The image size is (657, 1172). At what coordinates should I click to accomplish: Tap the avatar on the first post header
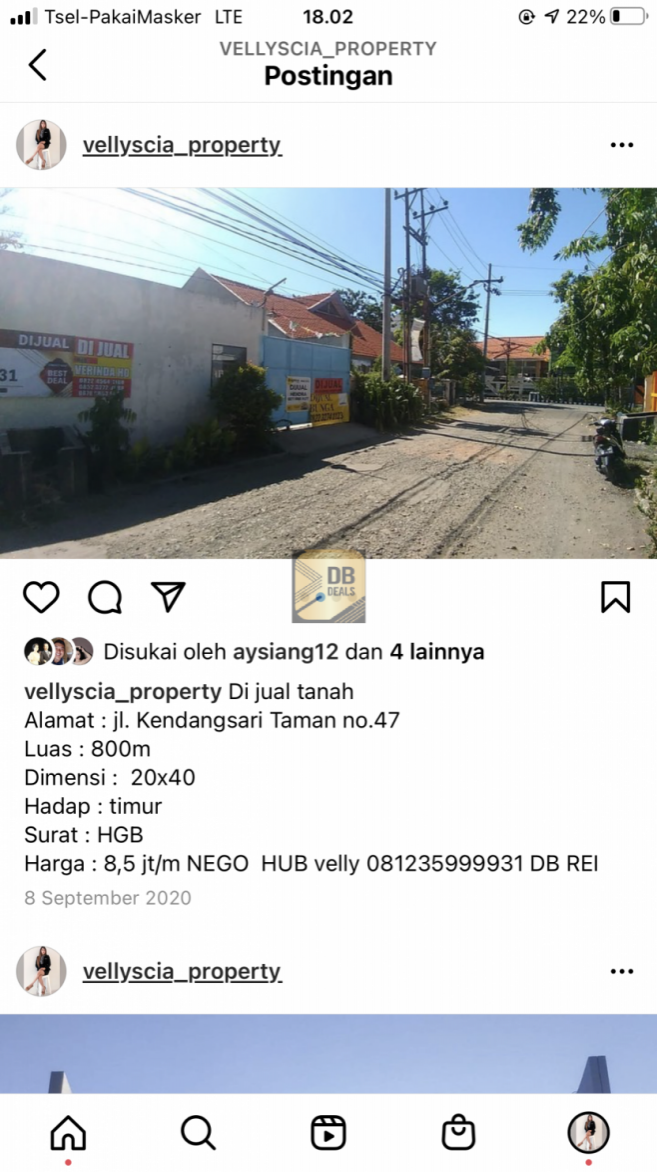click(x=41, y=145)
